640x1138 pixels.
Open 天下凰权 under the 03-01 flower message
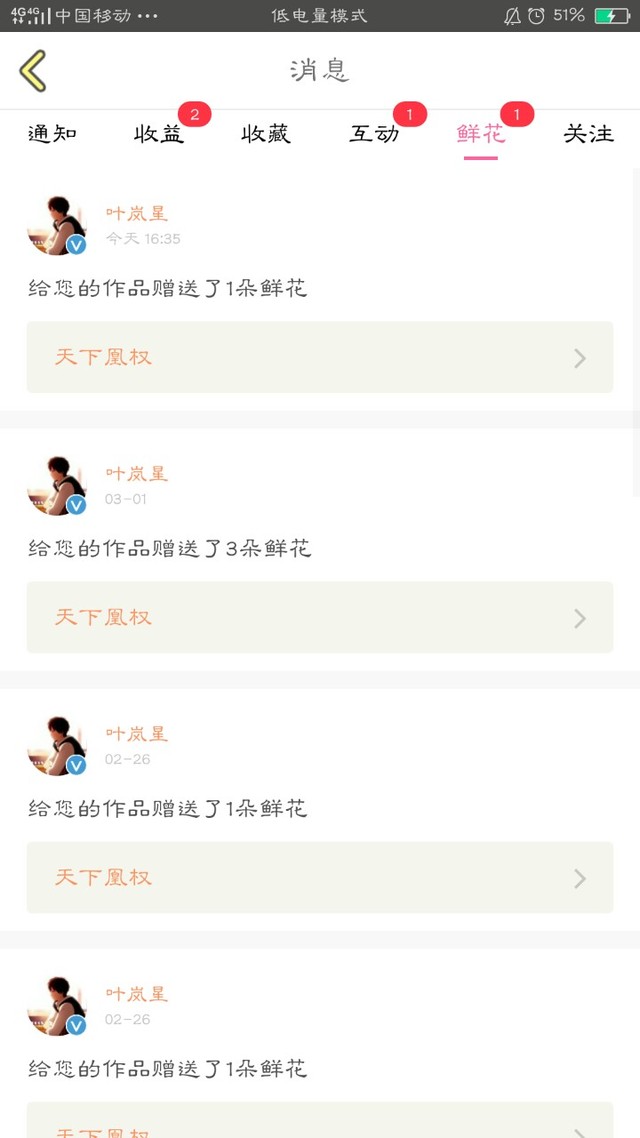tap(319, 617)
